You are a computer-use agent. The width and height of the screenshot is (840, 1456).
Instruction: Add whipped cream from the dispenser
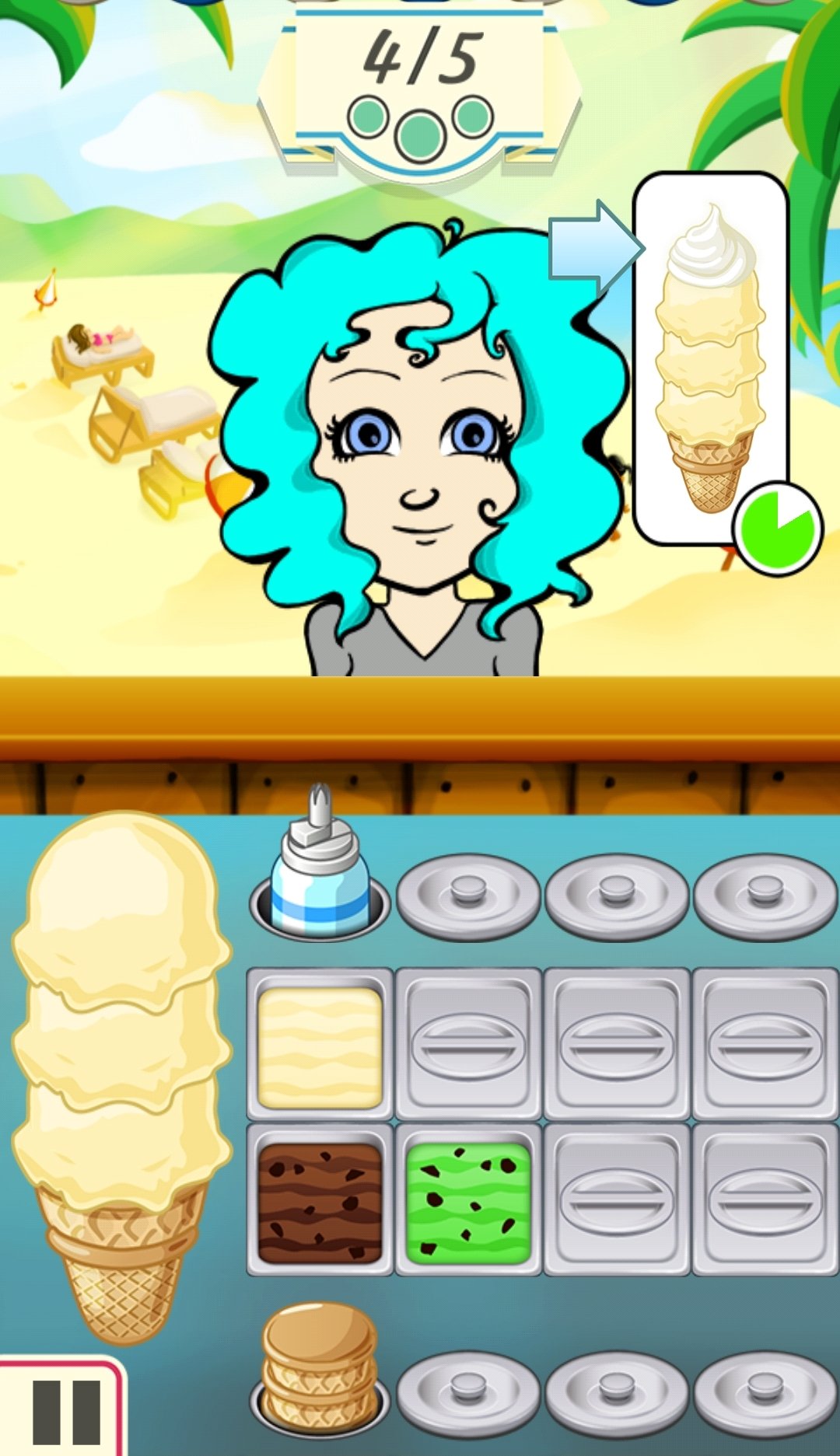[320, 861]
